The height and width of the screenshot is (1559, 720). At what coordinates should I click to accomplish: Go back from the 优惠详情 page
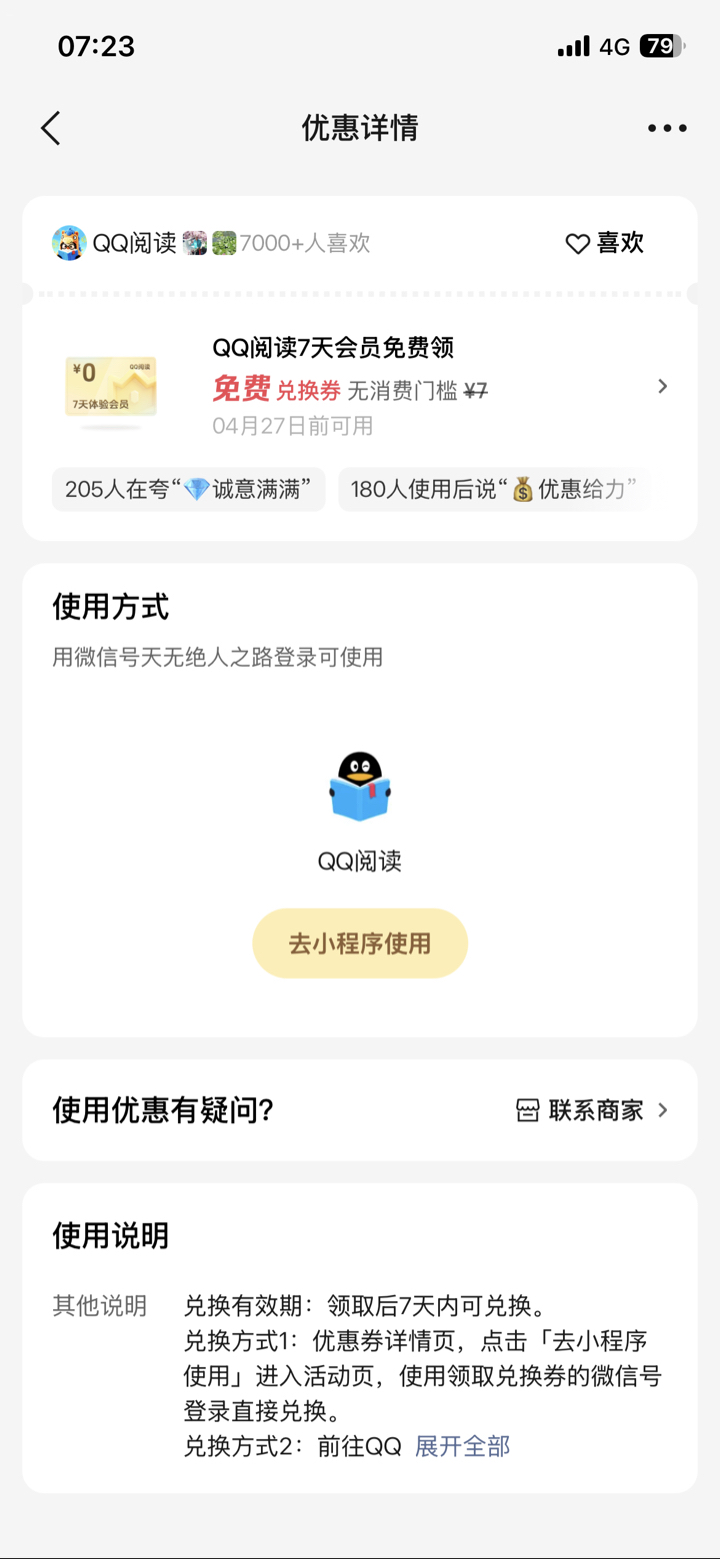[x=51, y=128]
